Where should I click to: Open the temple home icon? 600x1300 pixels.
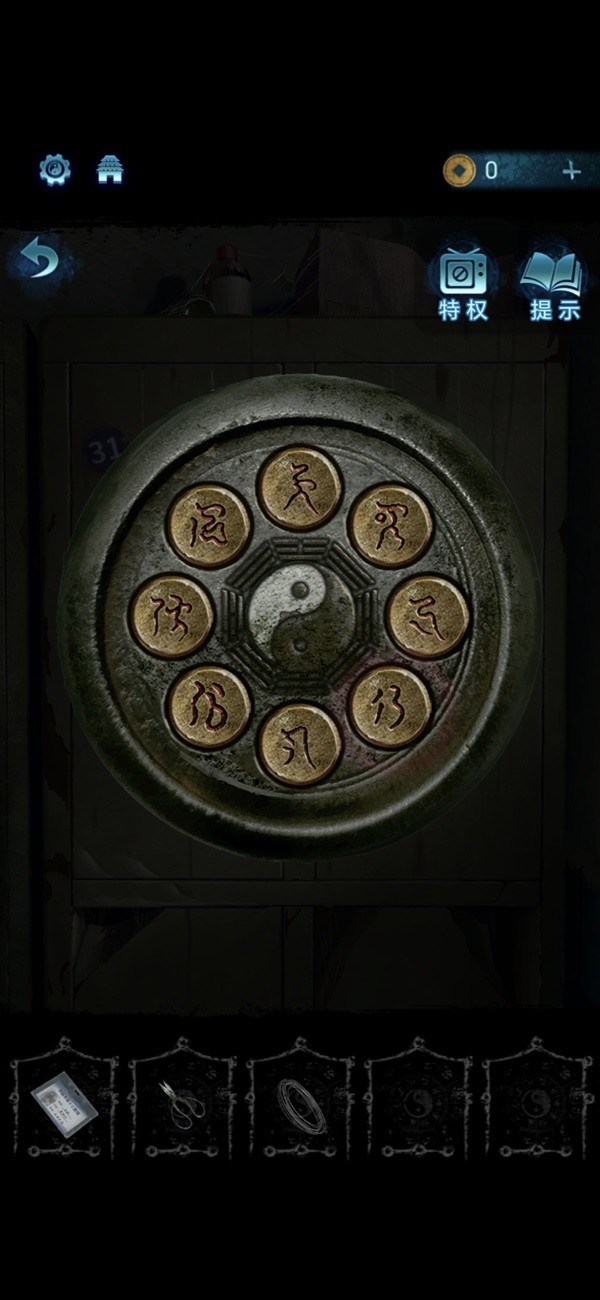110,170
